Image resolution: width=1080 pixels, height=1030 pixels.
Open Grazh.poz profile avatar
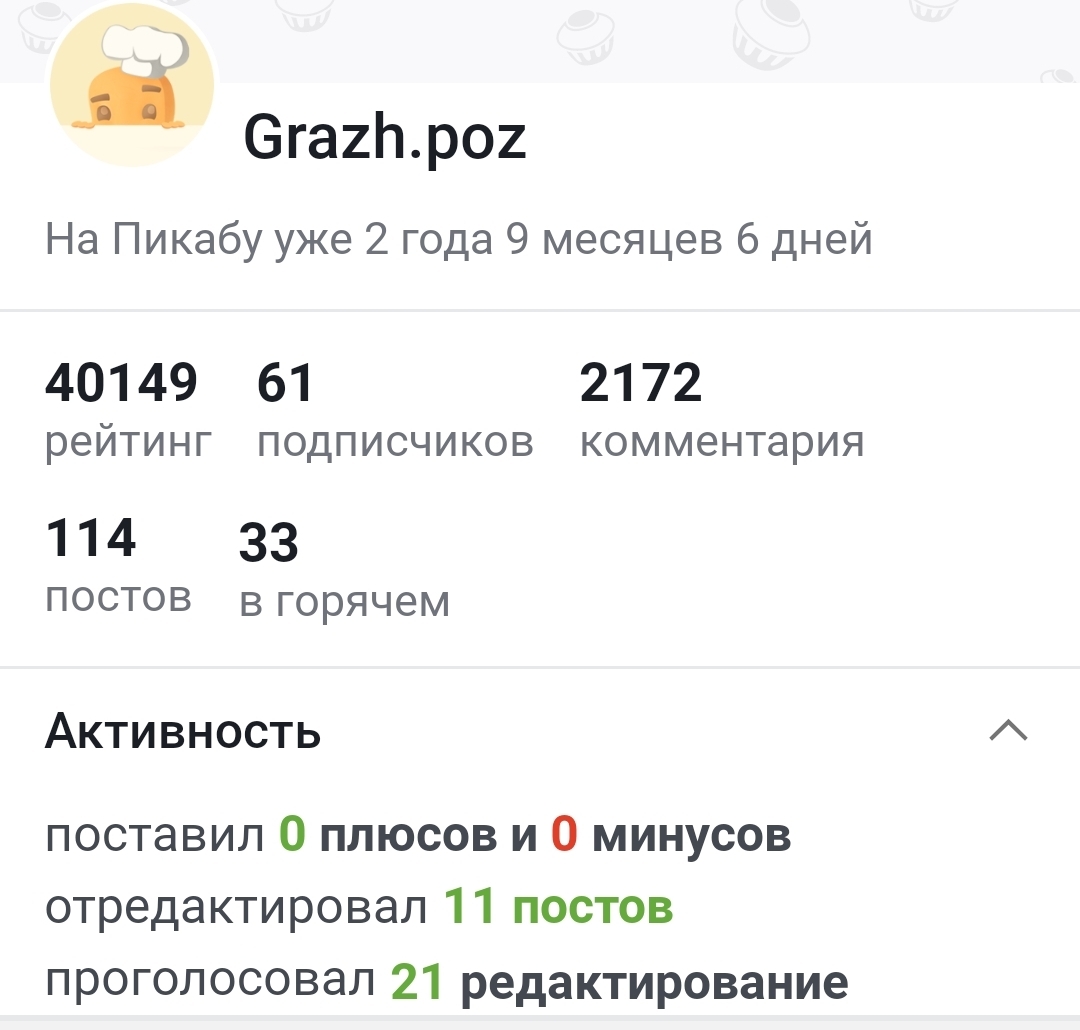132,84
